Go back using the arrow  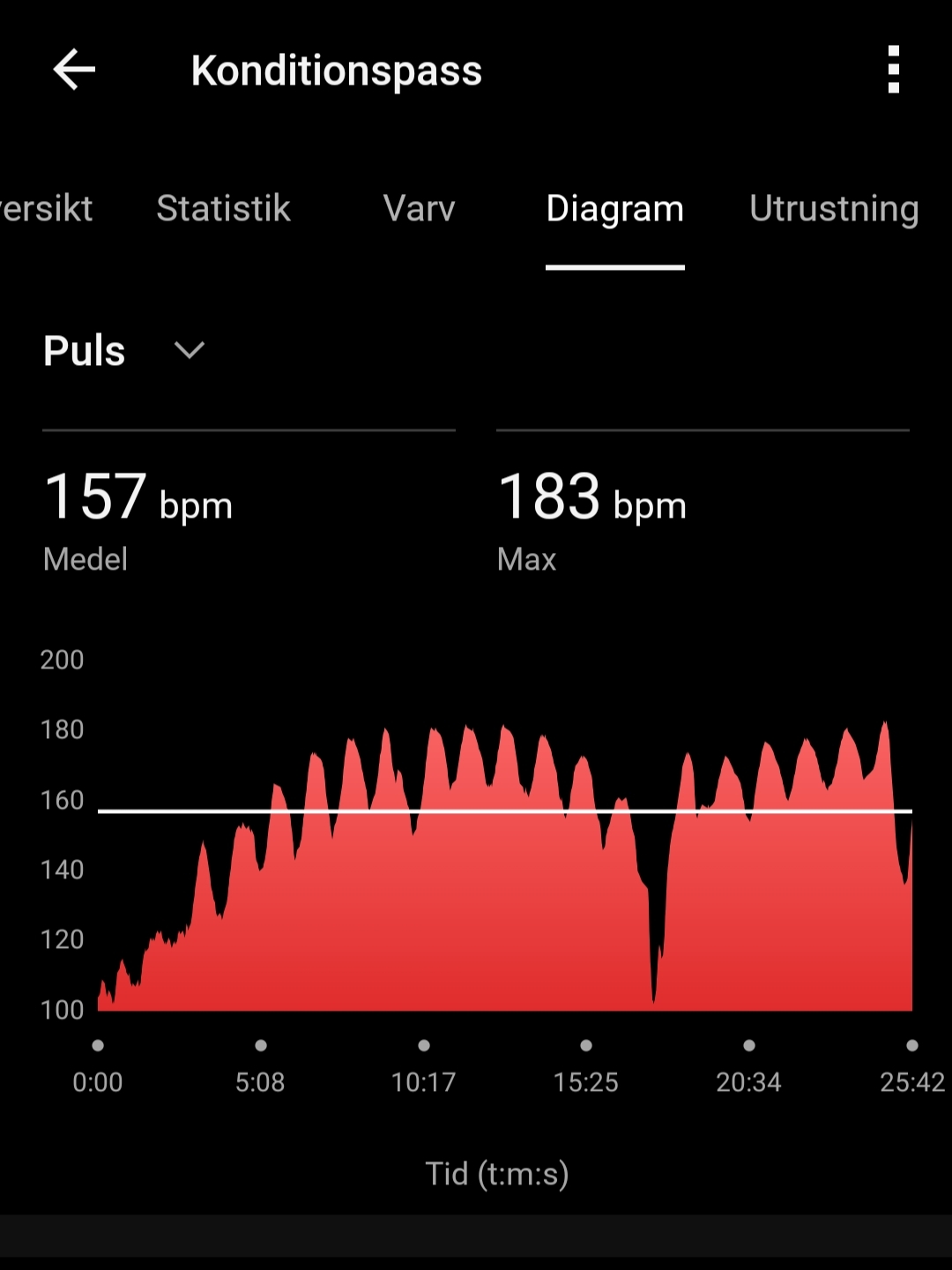click(74, 71)
